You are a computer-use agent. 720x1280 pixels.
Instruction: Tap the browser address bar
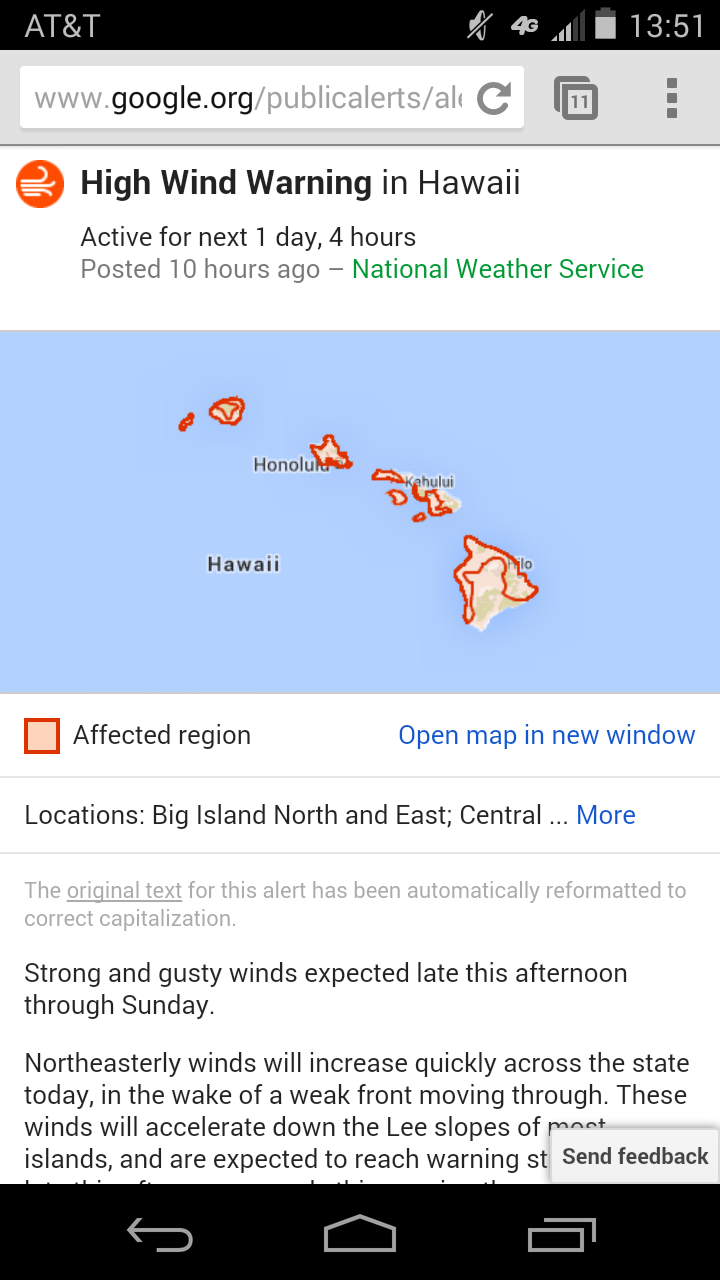pyautogui.click(x=245, y=98)
